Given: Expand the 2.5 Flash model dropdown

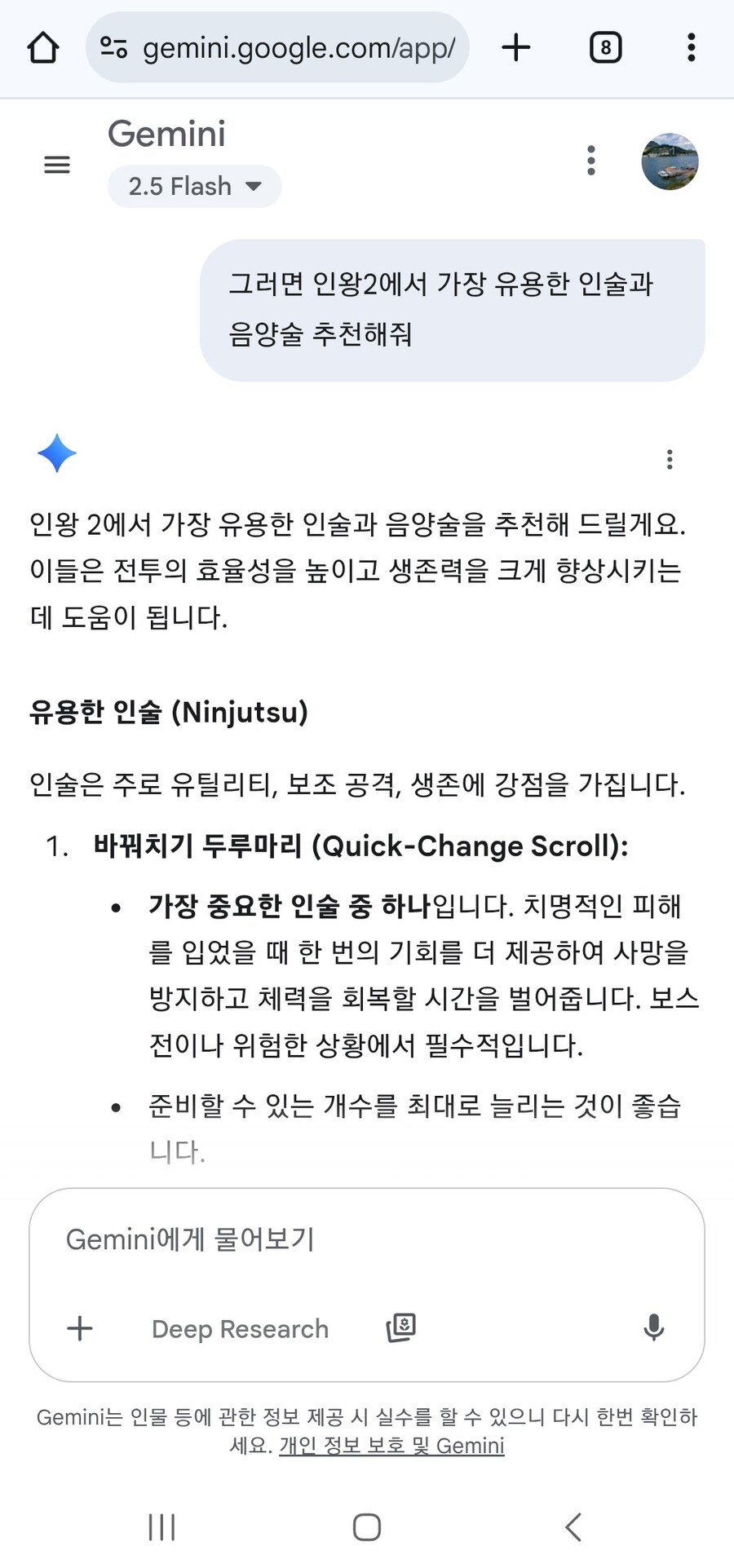Looking at the screenshot, I should click(194, 186).
